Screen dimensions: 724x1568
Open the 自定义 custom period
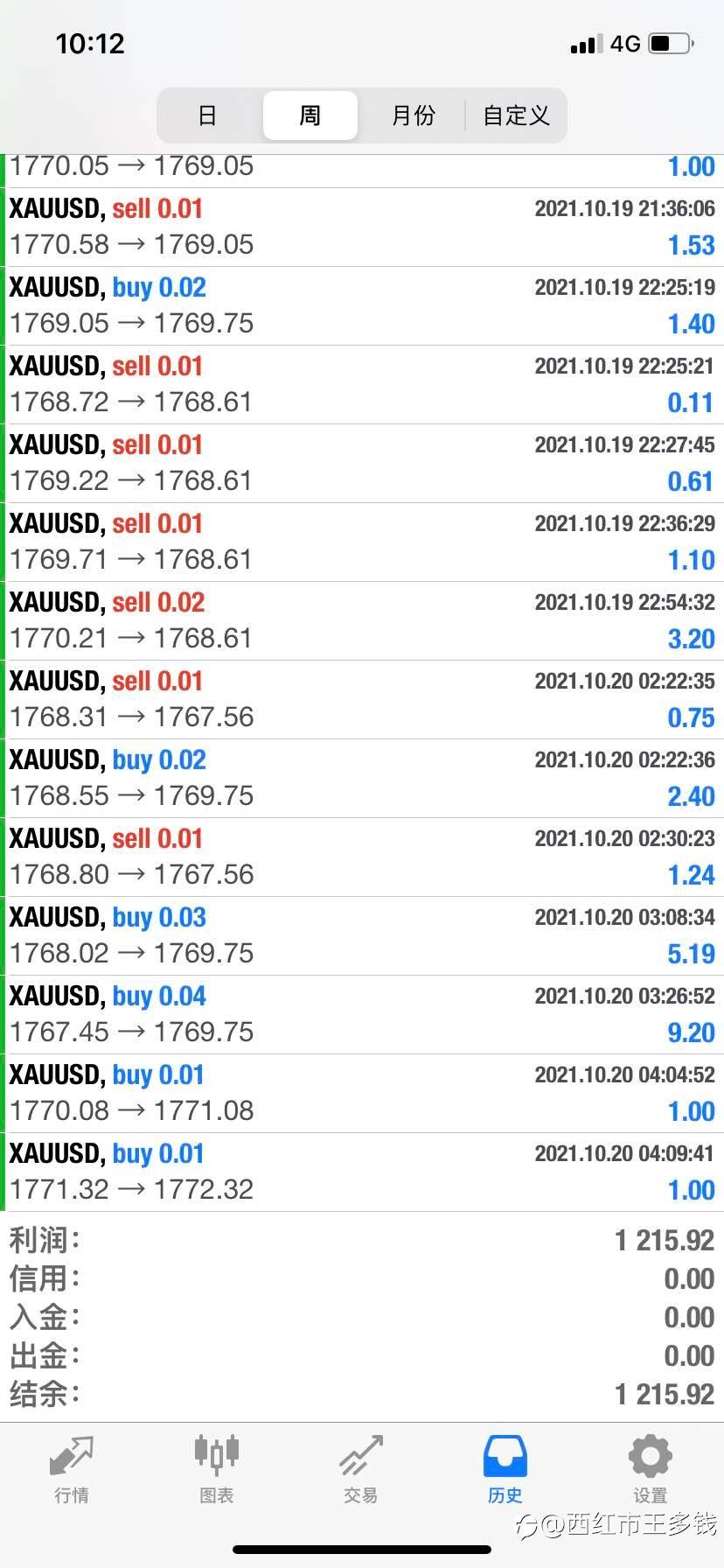516,115
